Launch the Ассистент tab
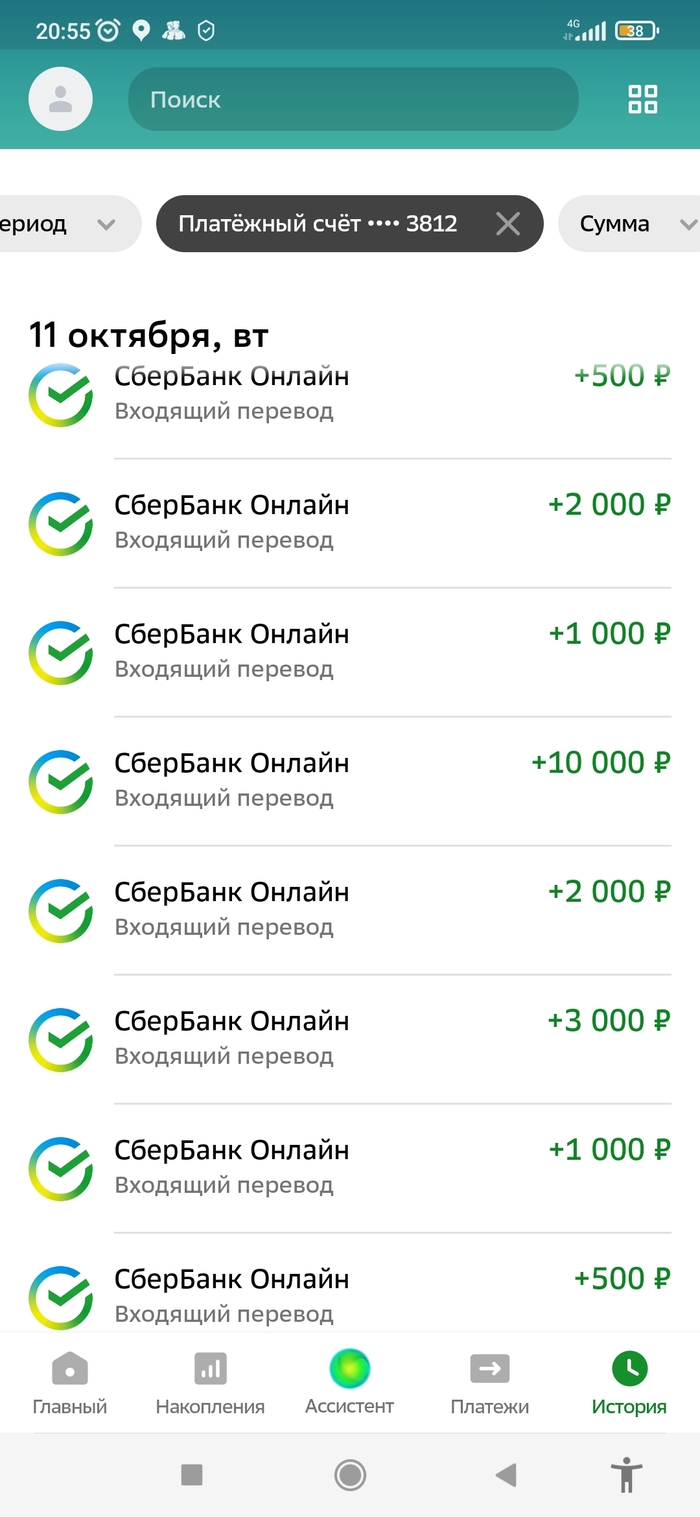700x1517 pixels. pyautogui.click(x=350, y=1384)
